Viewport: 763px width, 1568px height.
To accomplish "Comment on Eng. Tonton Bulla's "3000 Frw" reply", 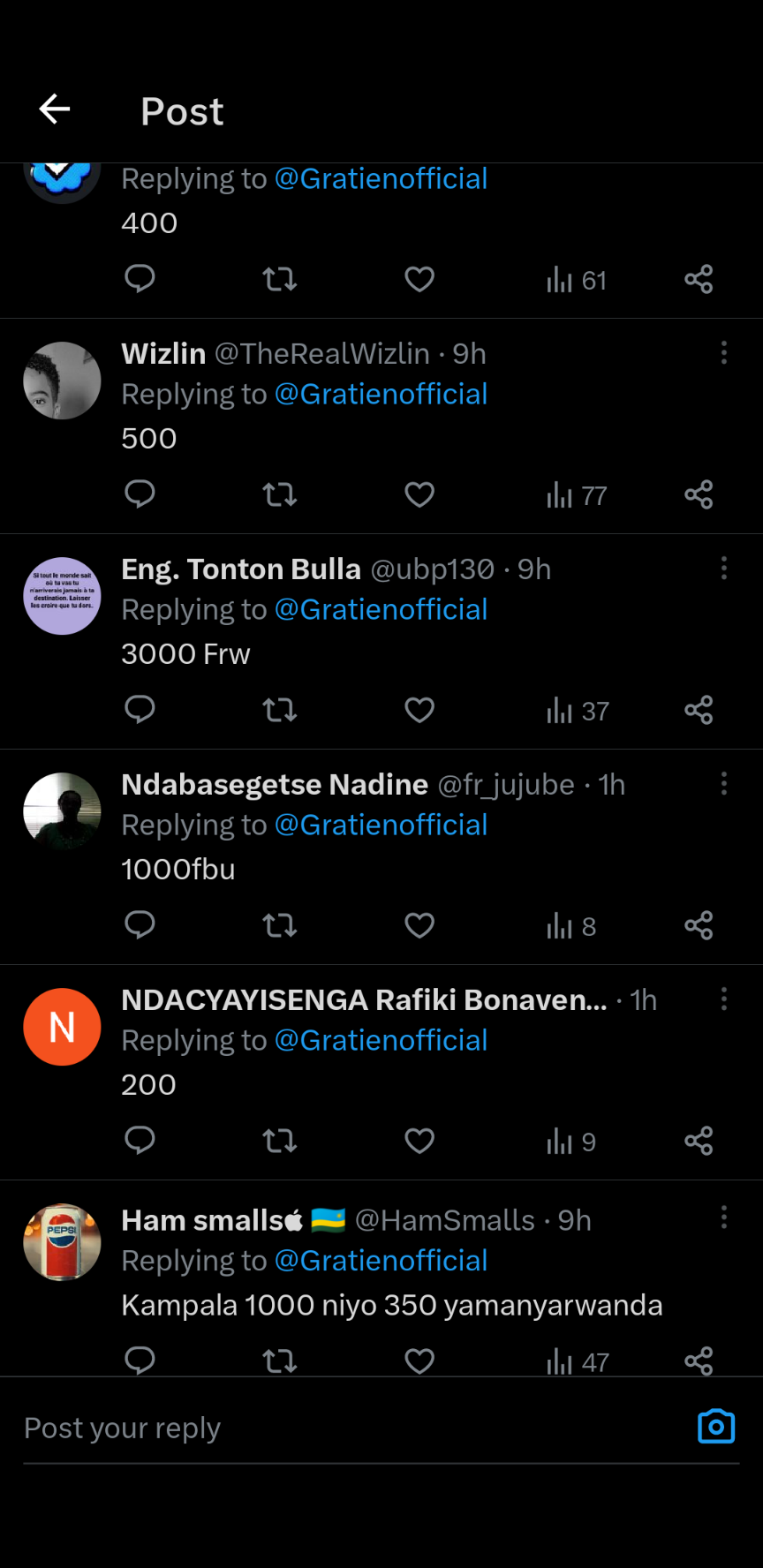I will (140, 710).
